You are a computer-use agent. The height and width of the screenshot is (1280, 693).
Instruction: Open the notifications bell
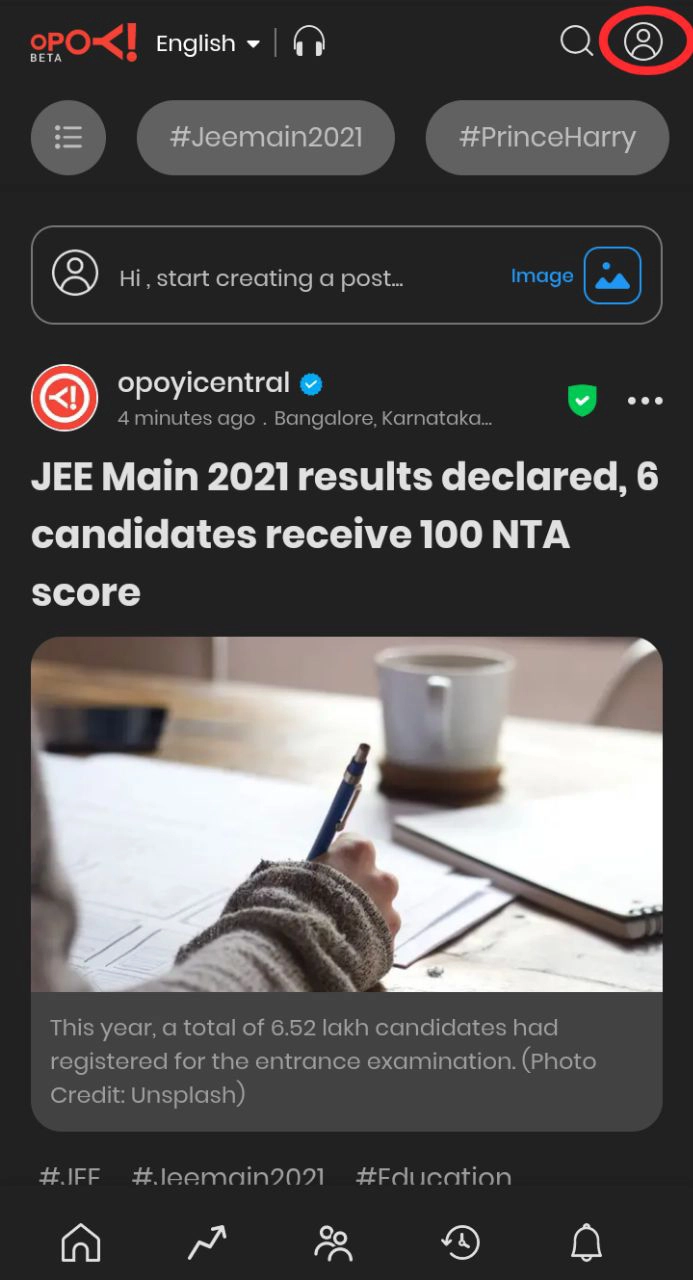[586, 1243]
